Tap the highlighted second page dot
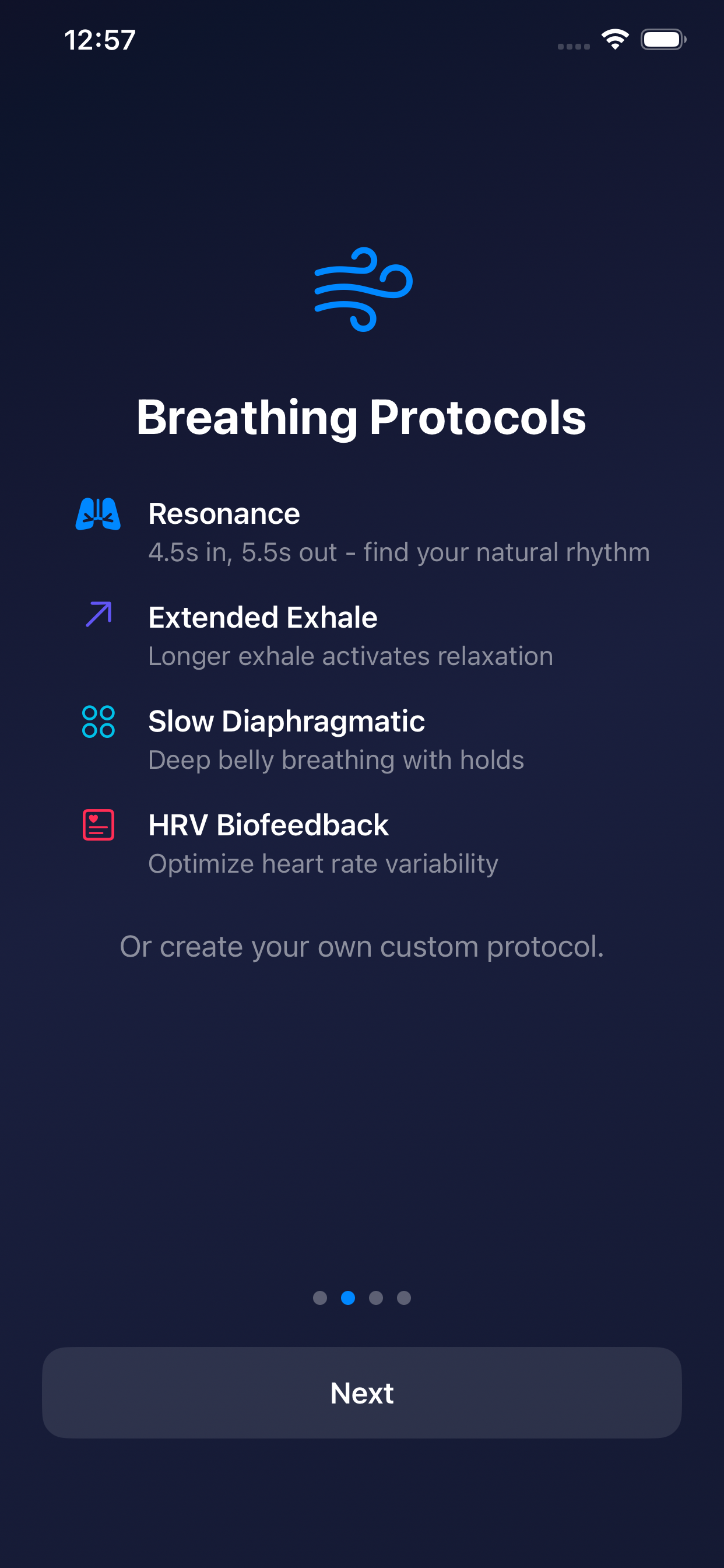 click(x=349, y=1297)
